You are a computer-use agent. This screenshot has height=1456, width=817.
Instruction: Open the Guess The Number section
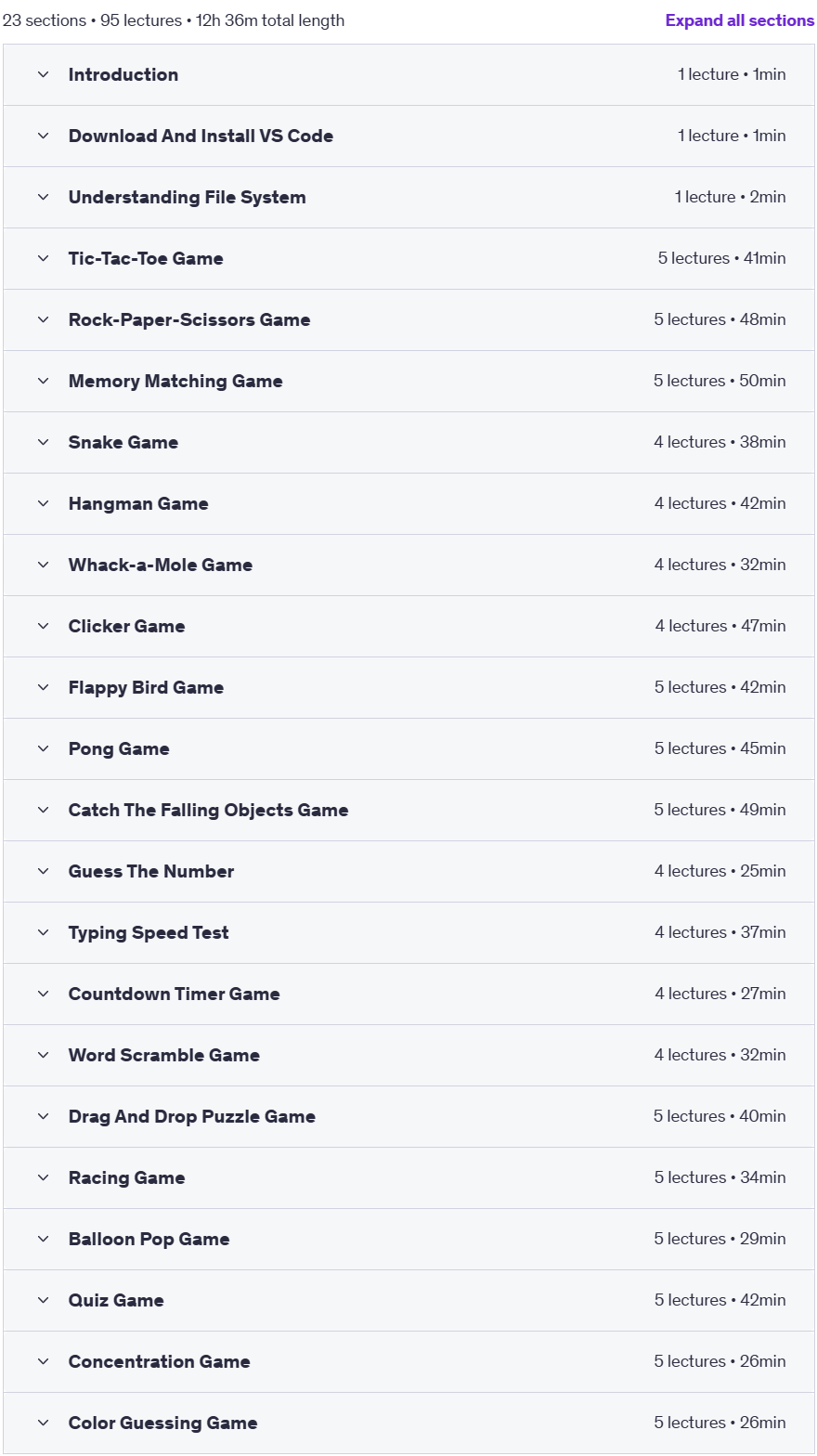(408, 872)
